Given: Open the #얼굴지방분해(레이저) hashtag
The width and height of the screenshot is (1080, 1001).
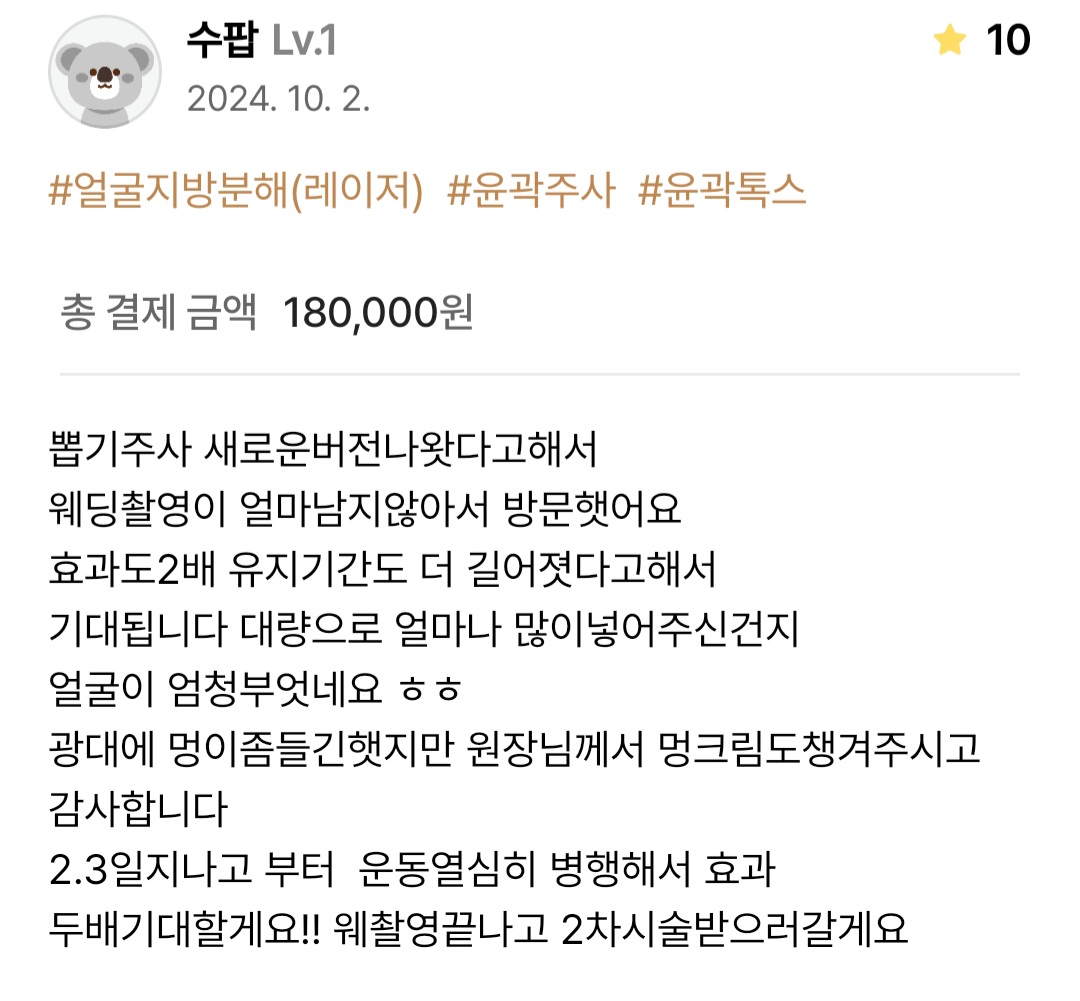Looking at the screenshot, I should click(235, 190).
